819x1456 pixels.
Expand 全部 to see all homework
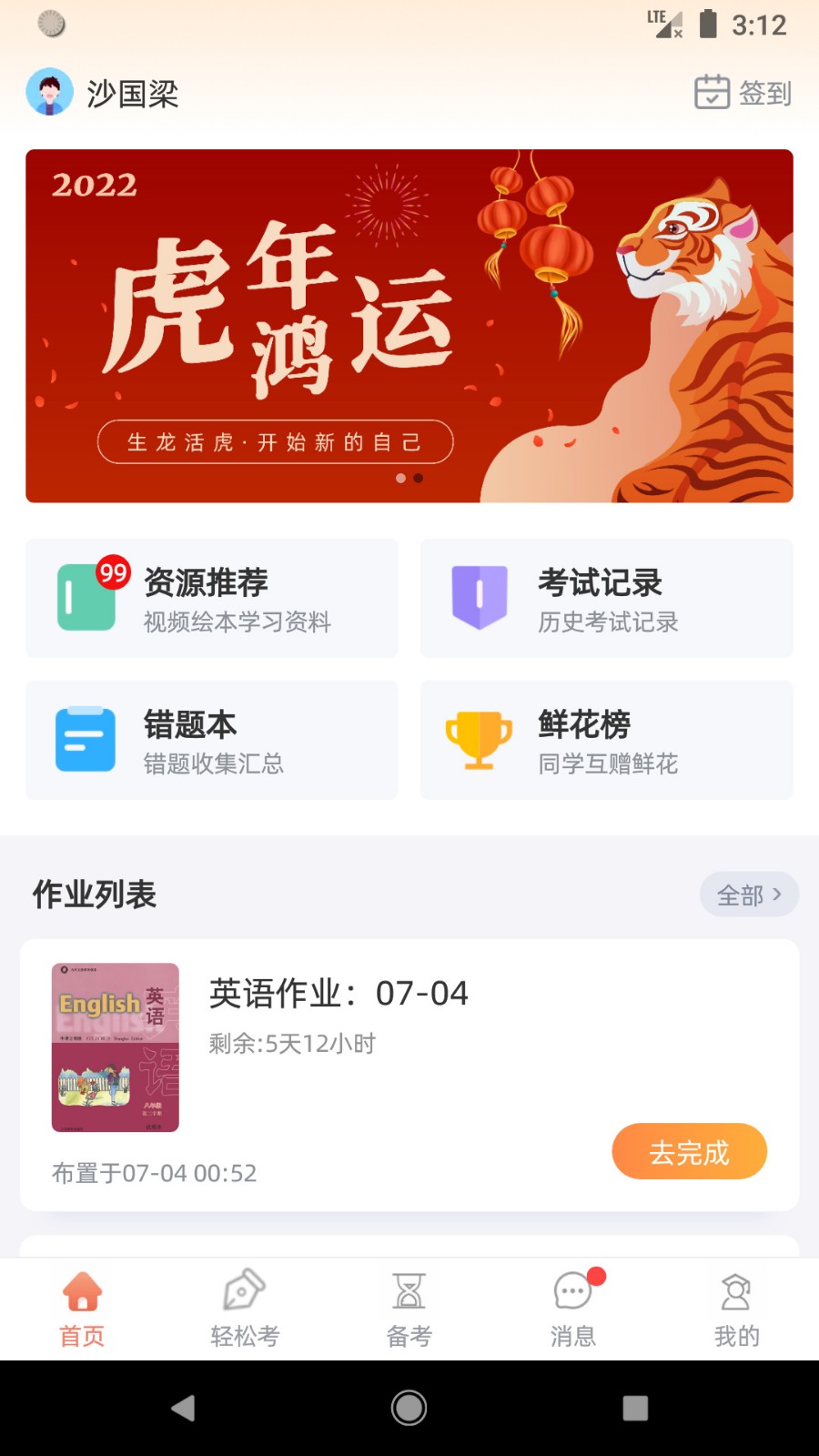point(748,895)
